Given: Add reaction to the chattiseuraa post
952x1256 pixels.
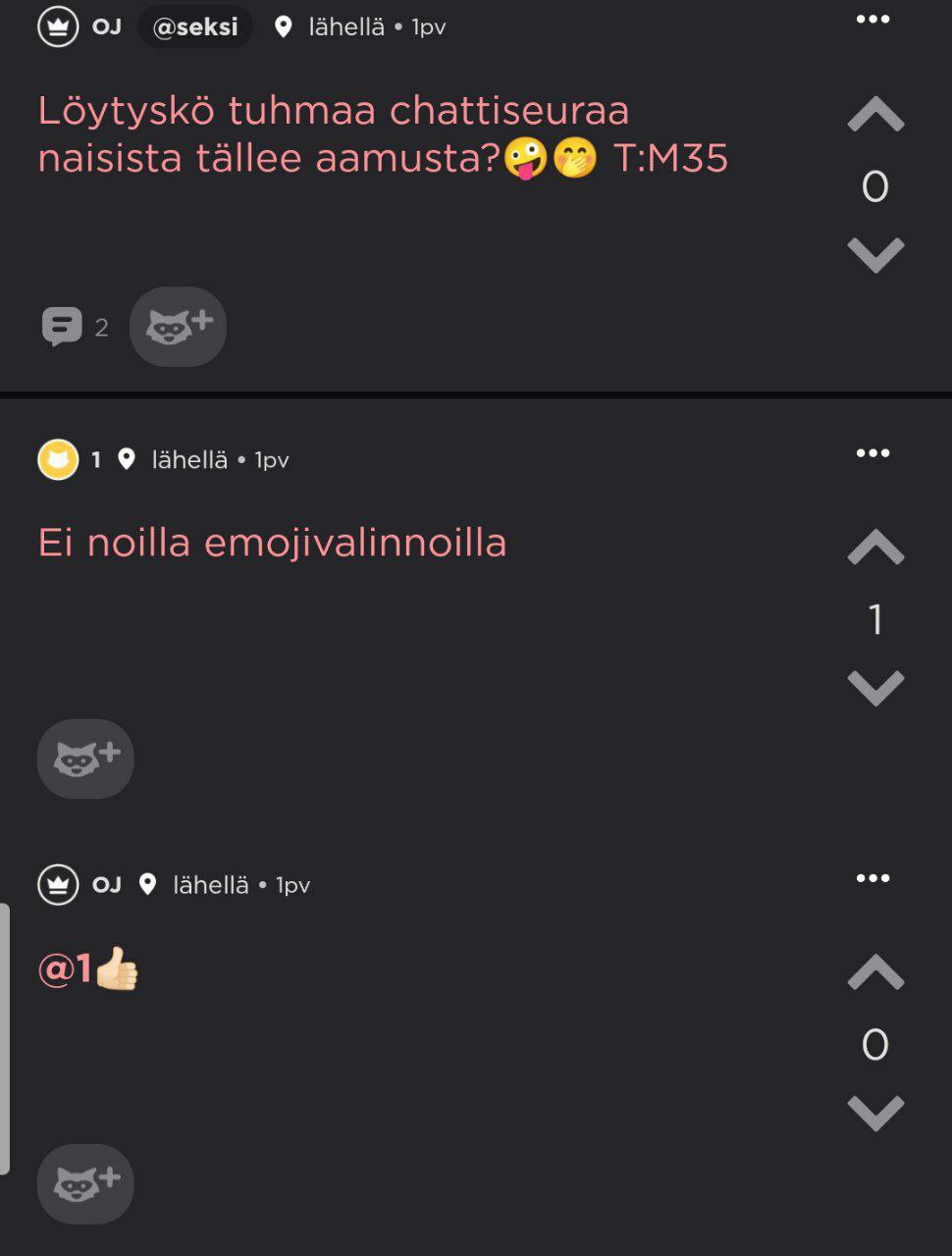Looking at the screenshot, I should point(178,327).
